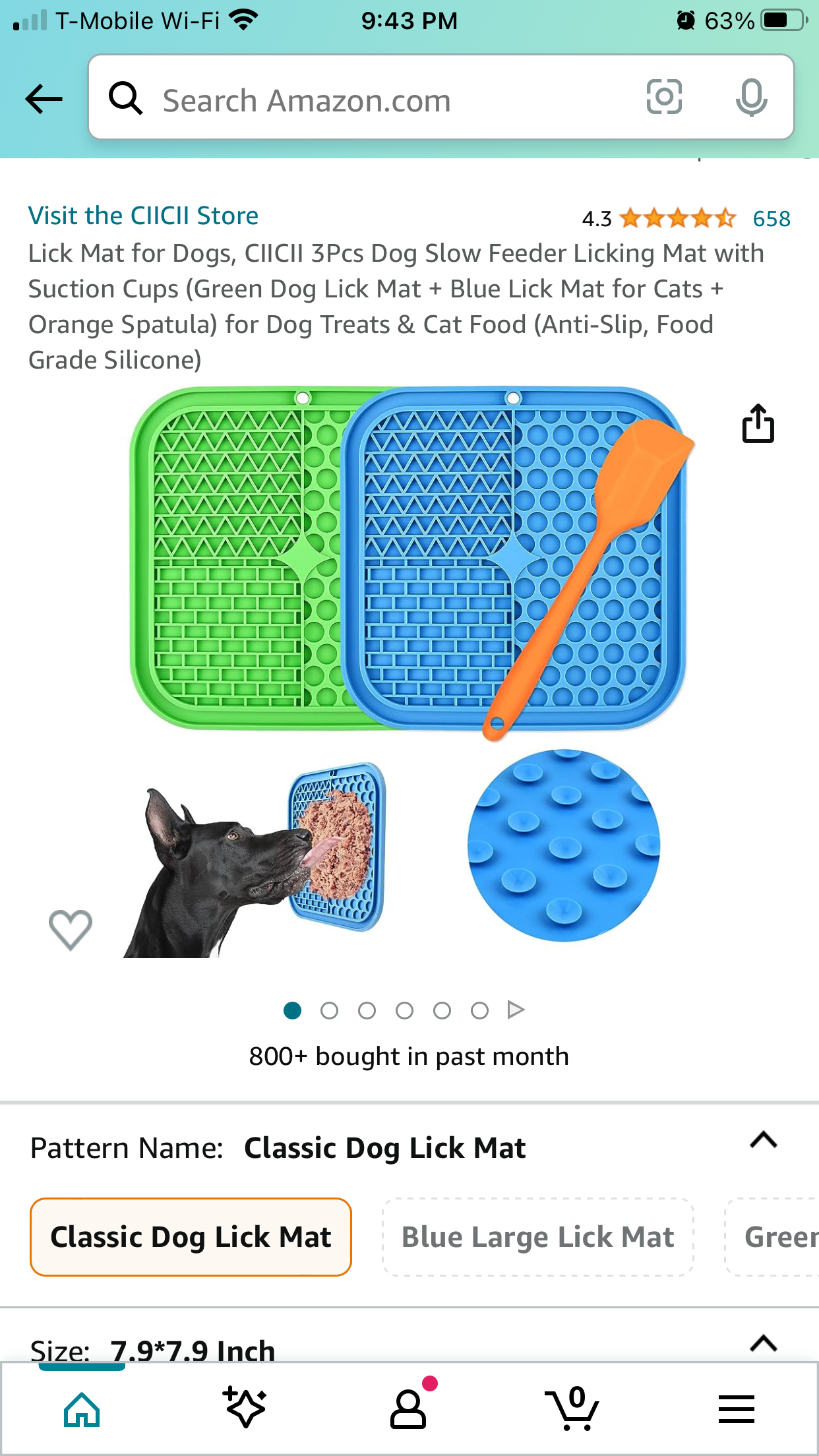The image size is (819, 1456).
Task: Open the hamburger menu tab
Action: click(x=736, y=1409)
